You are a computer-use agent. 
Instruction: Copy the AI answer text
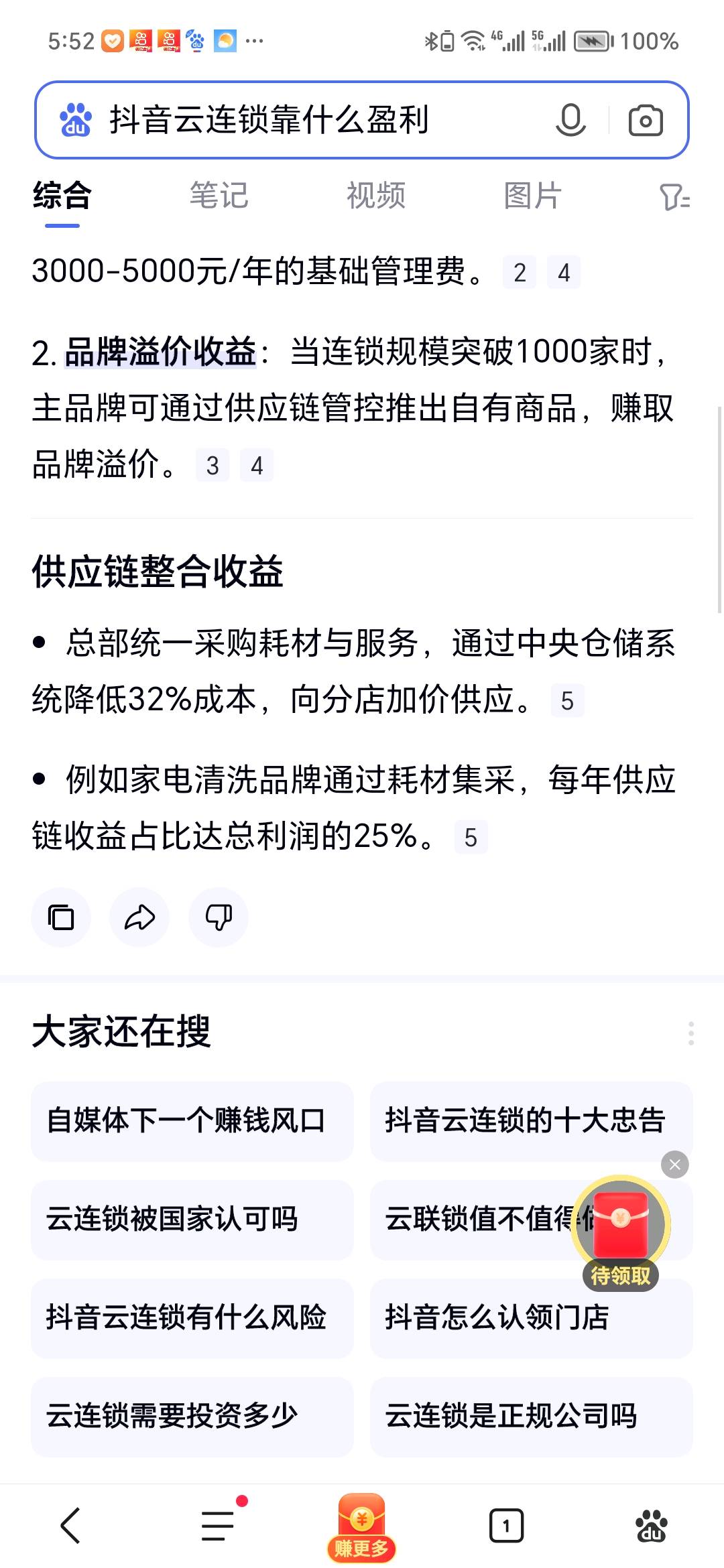click(x=61, y=917)
